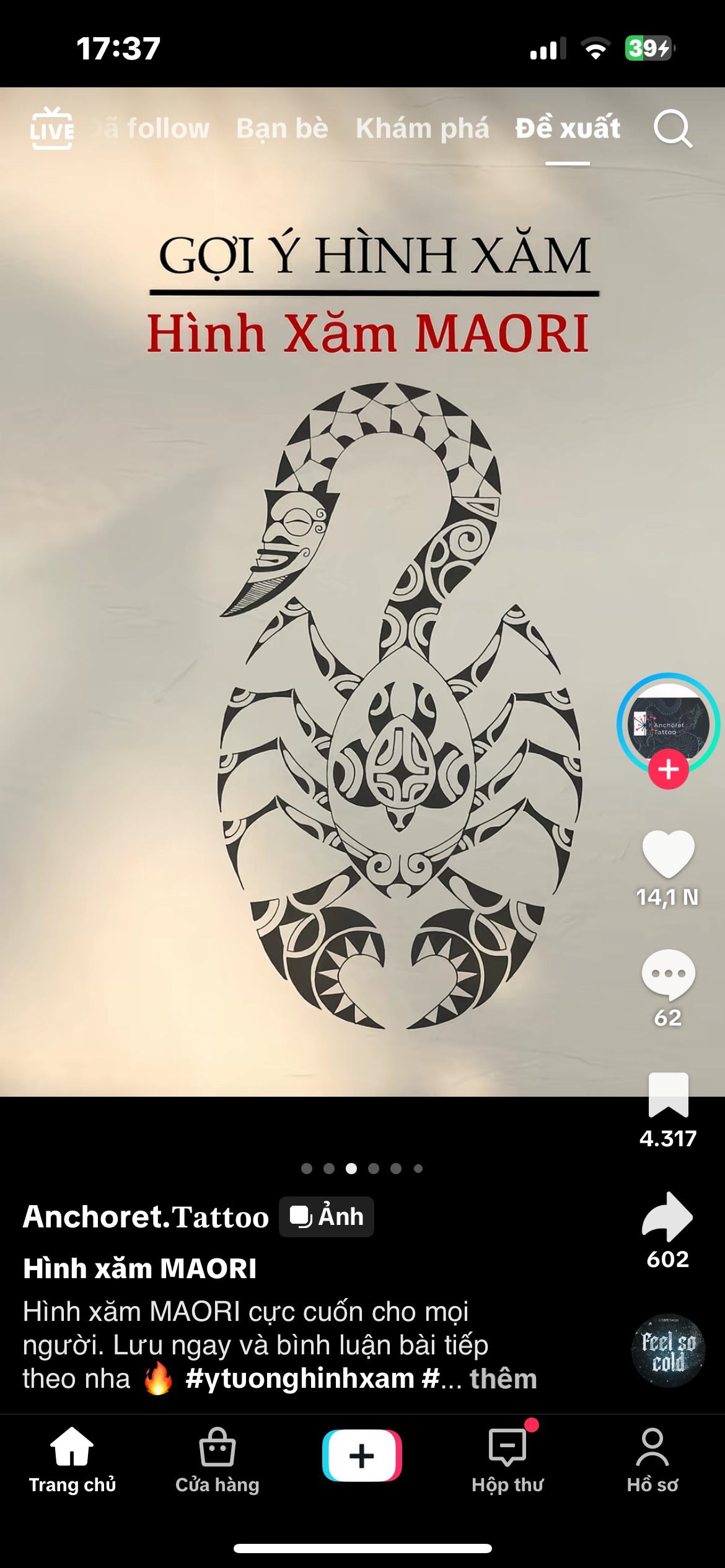Tap the Ảnh photo mode chip
Viewport: 725px width, 1568px height.
click(327, 1217)
